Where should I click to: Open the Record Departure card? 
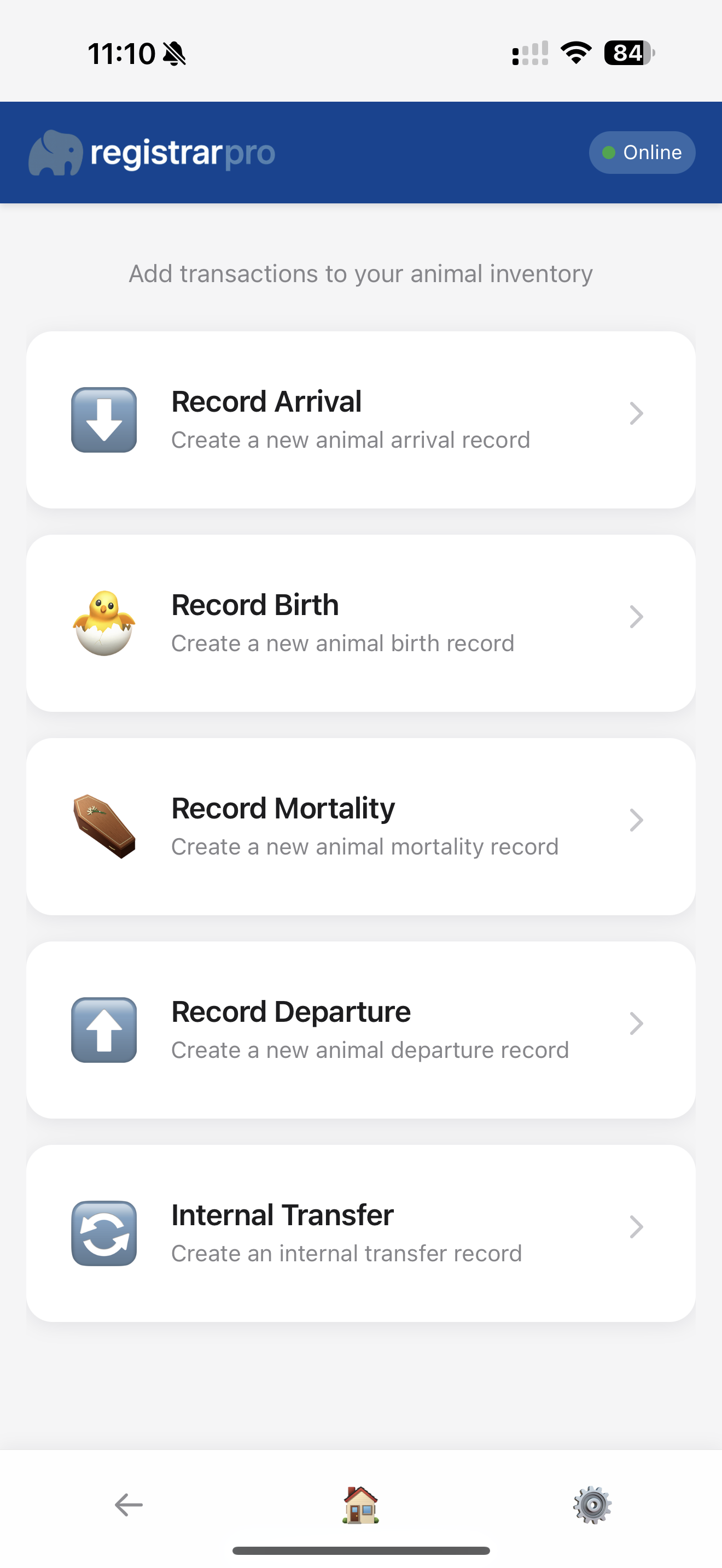click(x=360, y=1029)
